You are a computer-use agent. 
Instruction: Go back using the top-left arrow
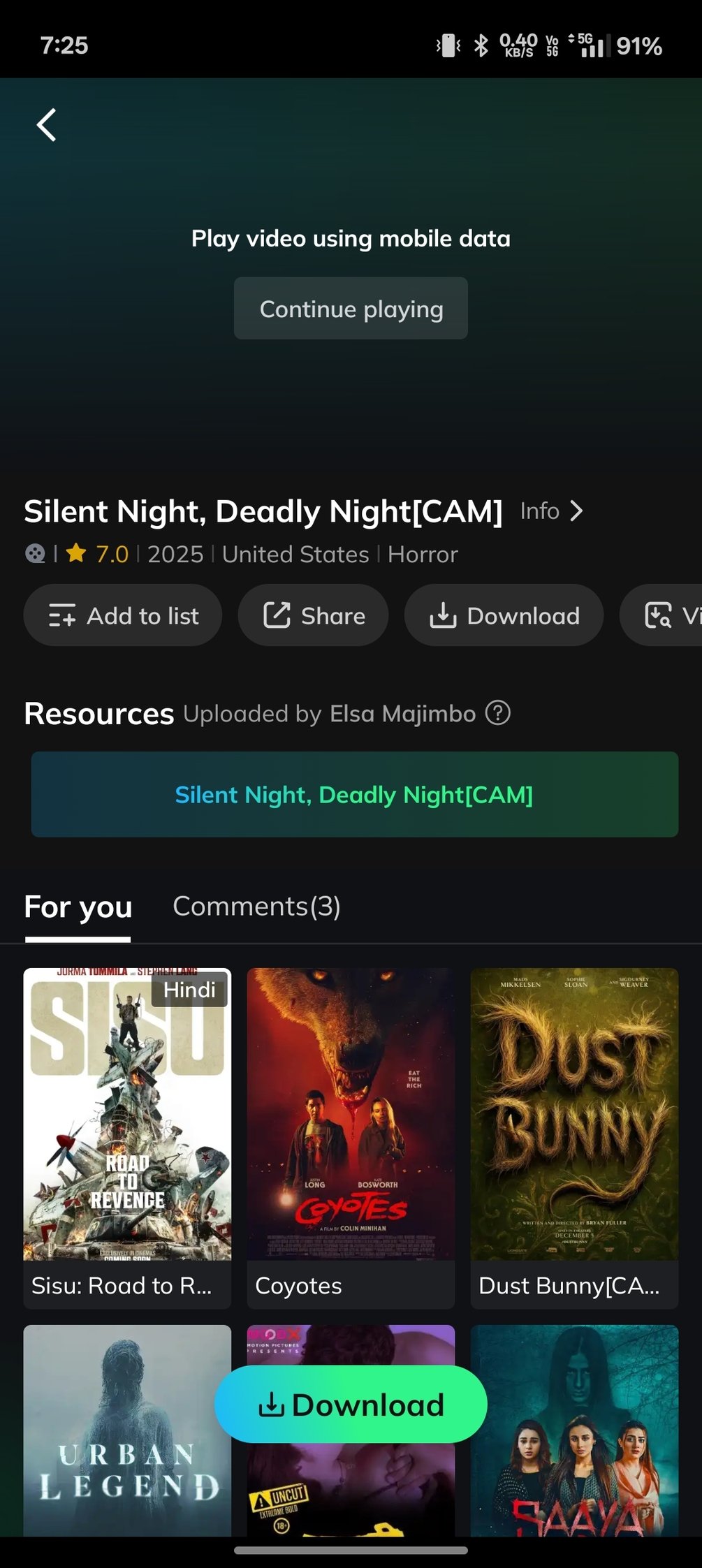coord(46,126)
